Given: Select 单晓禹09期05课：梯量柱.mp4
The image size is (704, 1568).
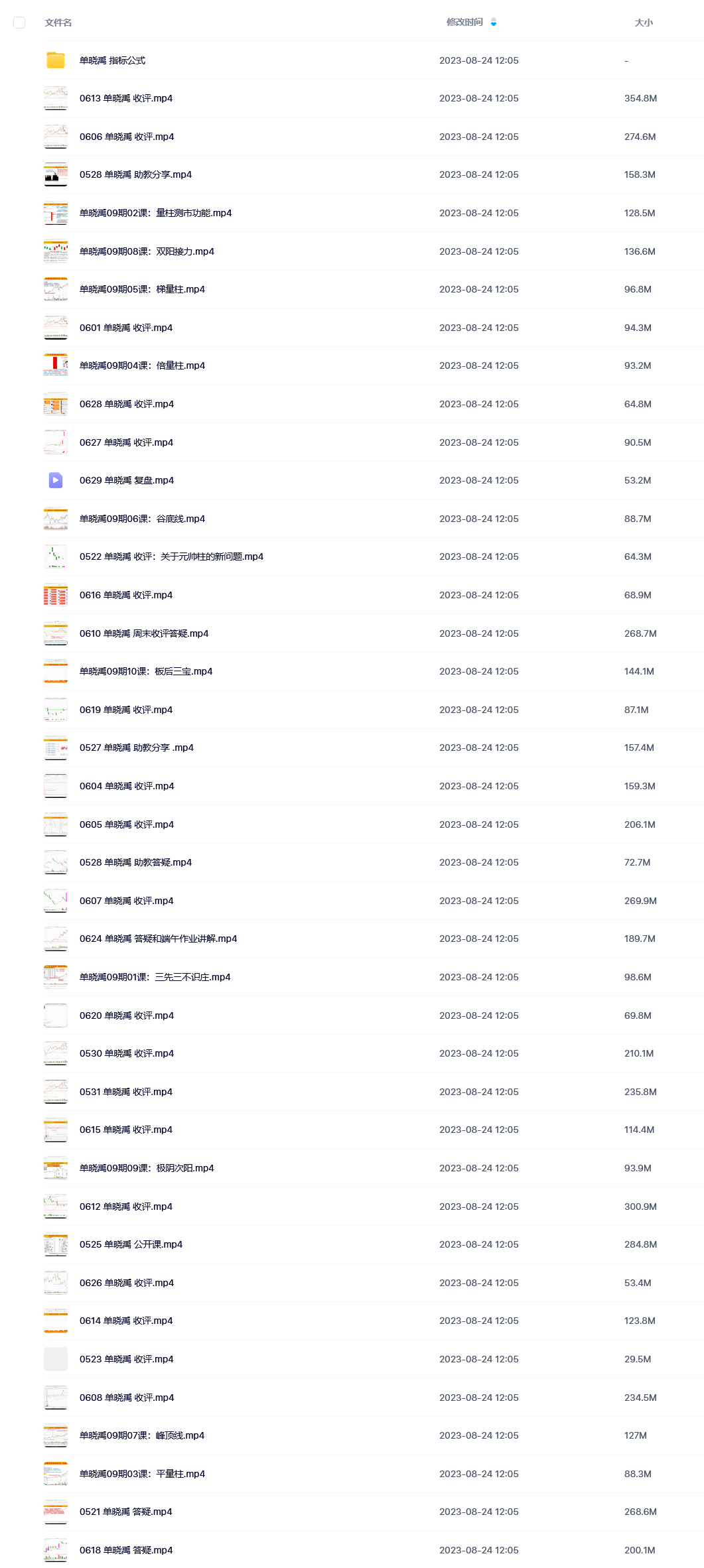Looking at the screenshot, I should point(142,289).
